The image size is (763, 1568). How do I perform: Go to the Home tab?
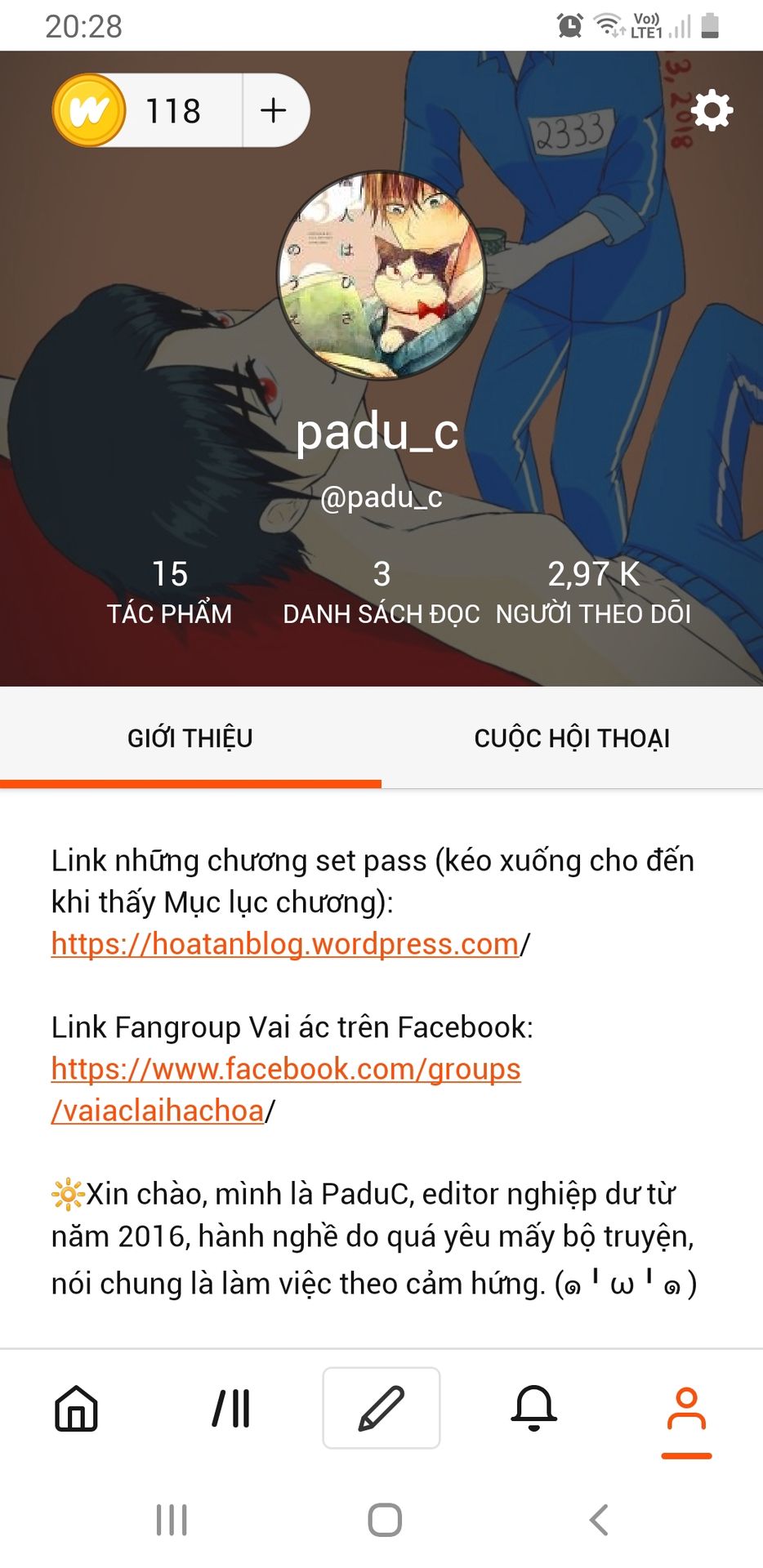click(76, 1408)
